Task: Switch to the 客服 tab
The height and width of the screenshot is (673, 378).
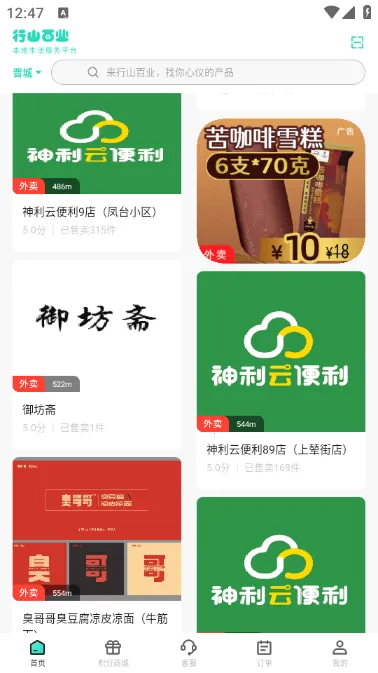Action: tap(189, 653)
